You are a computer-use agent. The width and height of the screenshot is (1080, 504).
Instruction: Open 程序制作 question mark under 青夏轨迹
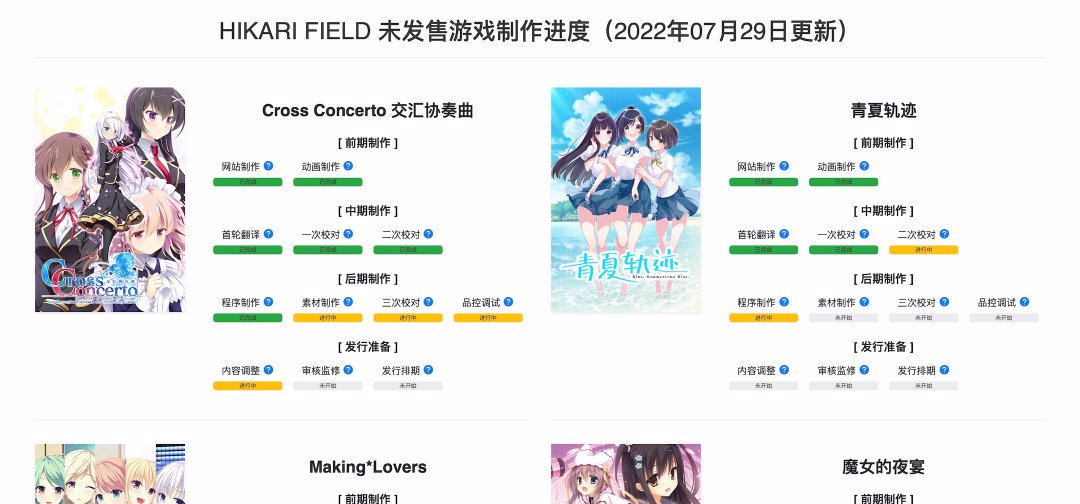click(784, 302)
